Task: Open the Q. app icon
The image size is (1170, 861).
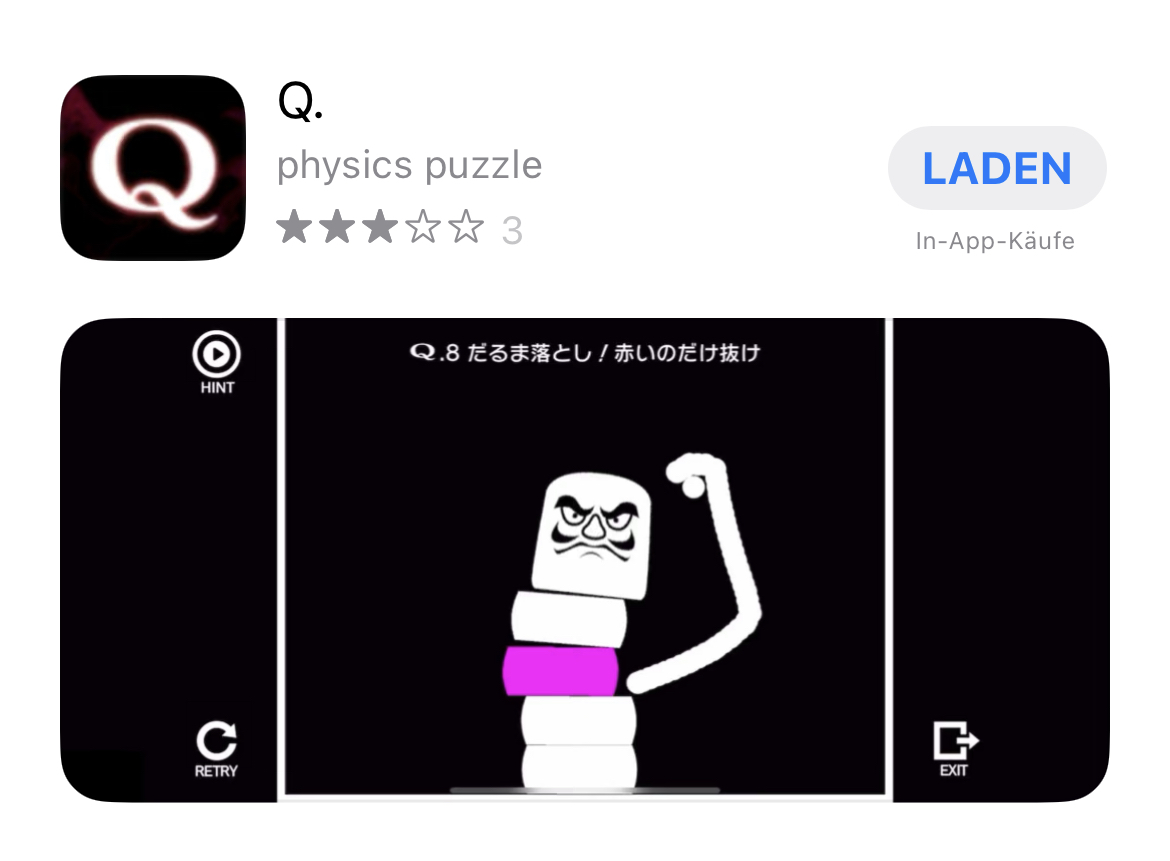Action: point(153,168)
